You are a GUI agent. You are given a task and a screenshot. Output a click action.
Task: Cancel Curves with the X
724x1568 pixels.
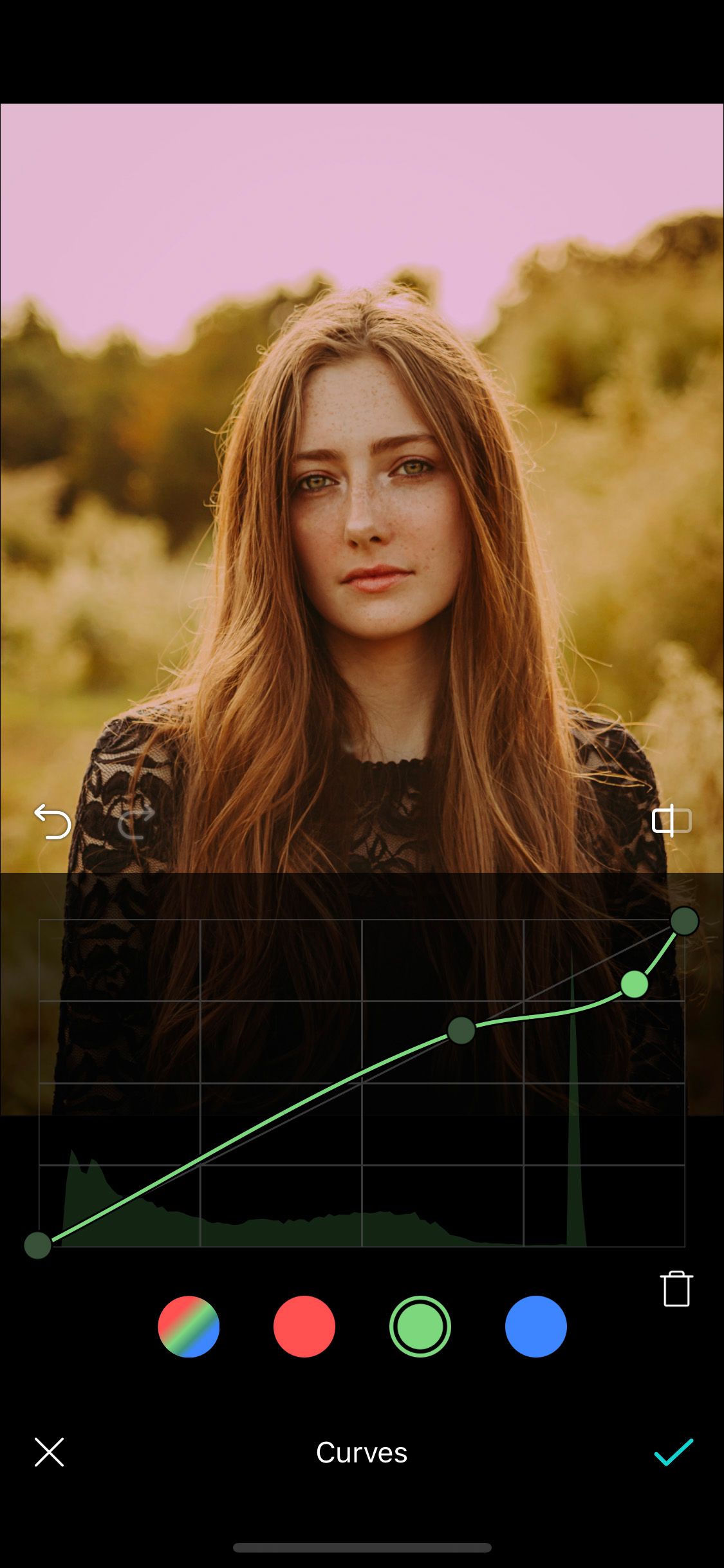pyautogui.click(x=49, y=1452)
